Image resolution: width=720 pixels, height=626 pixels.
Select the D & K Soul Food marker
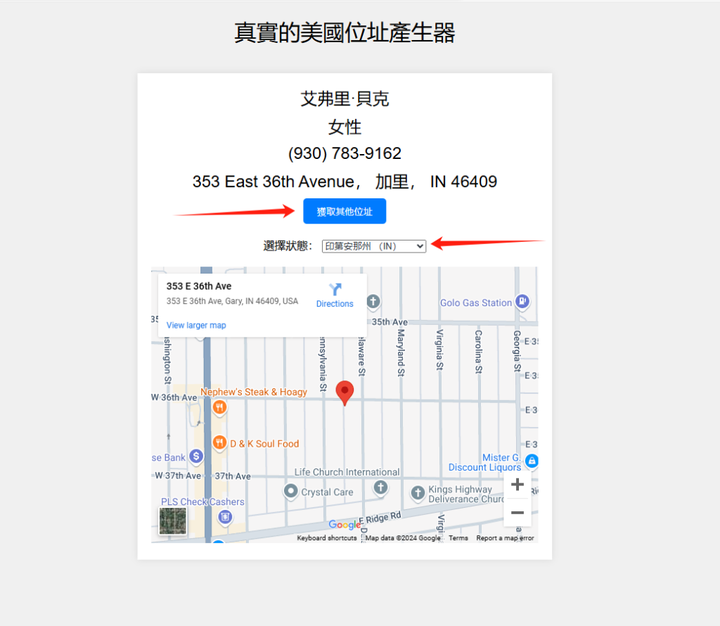[217, 443]
